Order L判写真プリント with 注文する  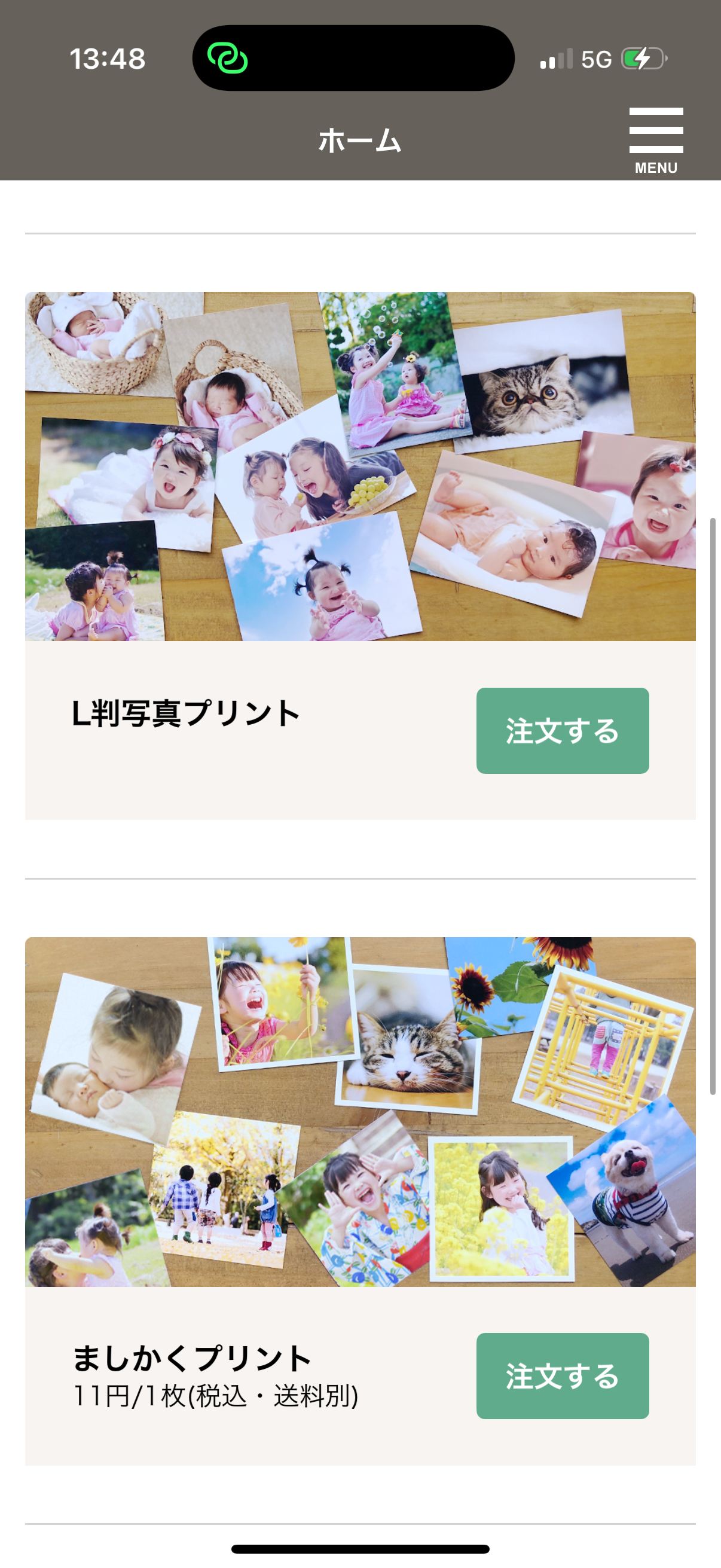click(x=561, y=730)
